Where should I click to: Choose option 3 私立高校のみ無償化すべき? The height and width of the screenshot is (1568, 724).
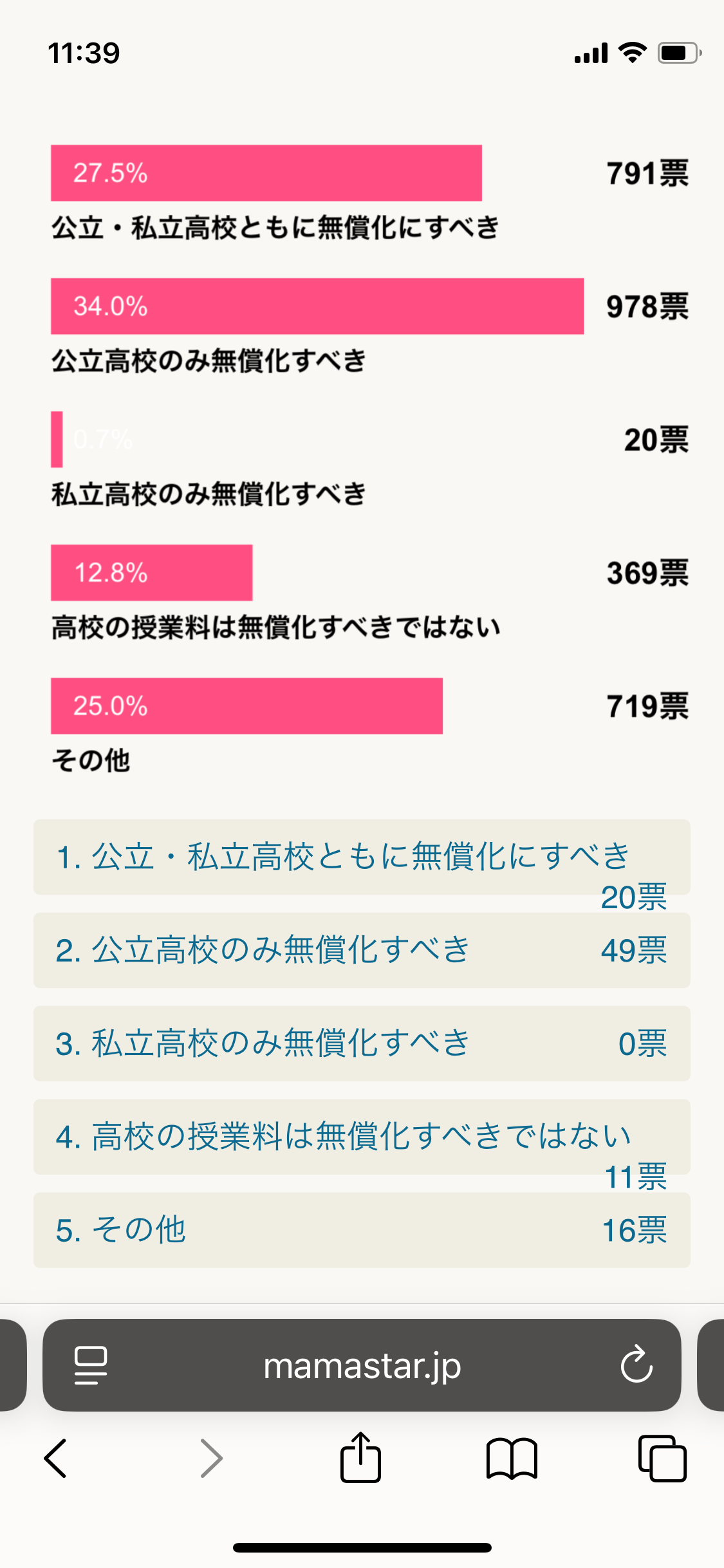pos(361,1043)
